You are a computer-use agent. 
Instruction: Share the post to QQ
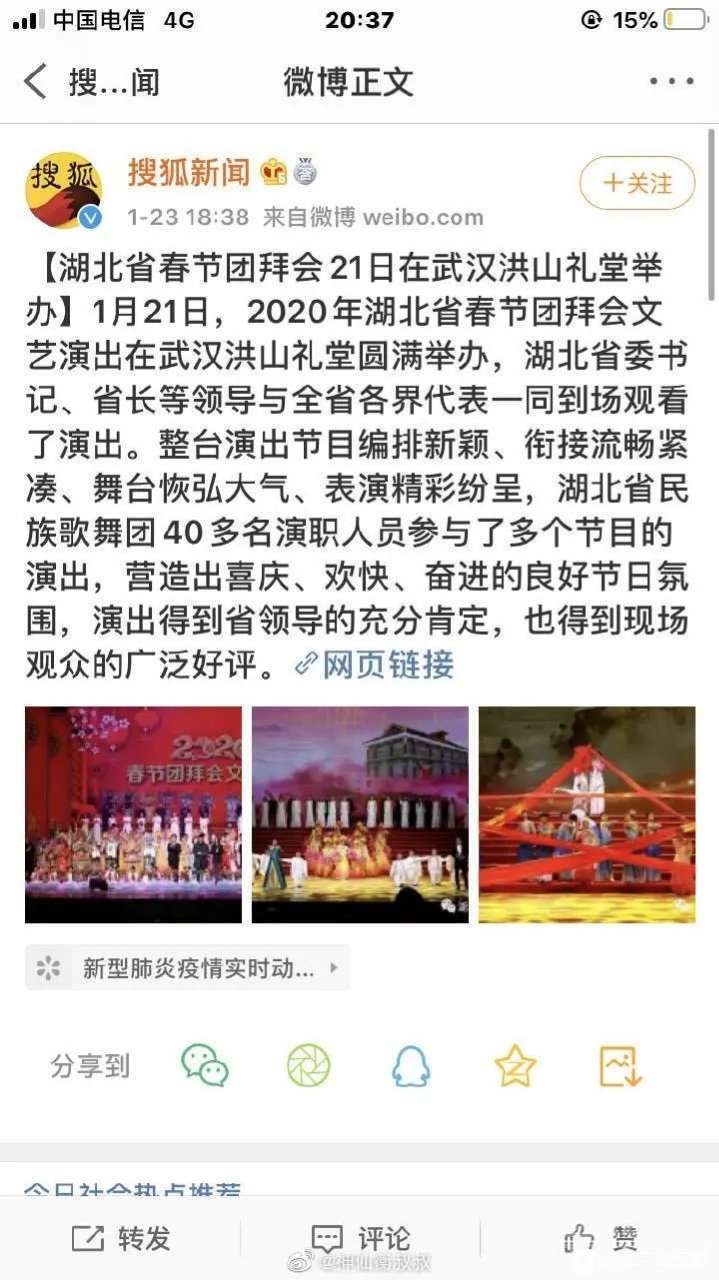[411, 1066]
